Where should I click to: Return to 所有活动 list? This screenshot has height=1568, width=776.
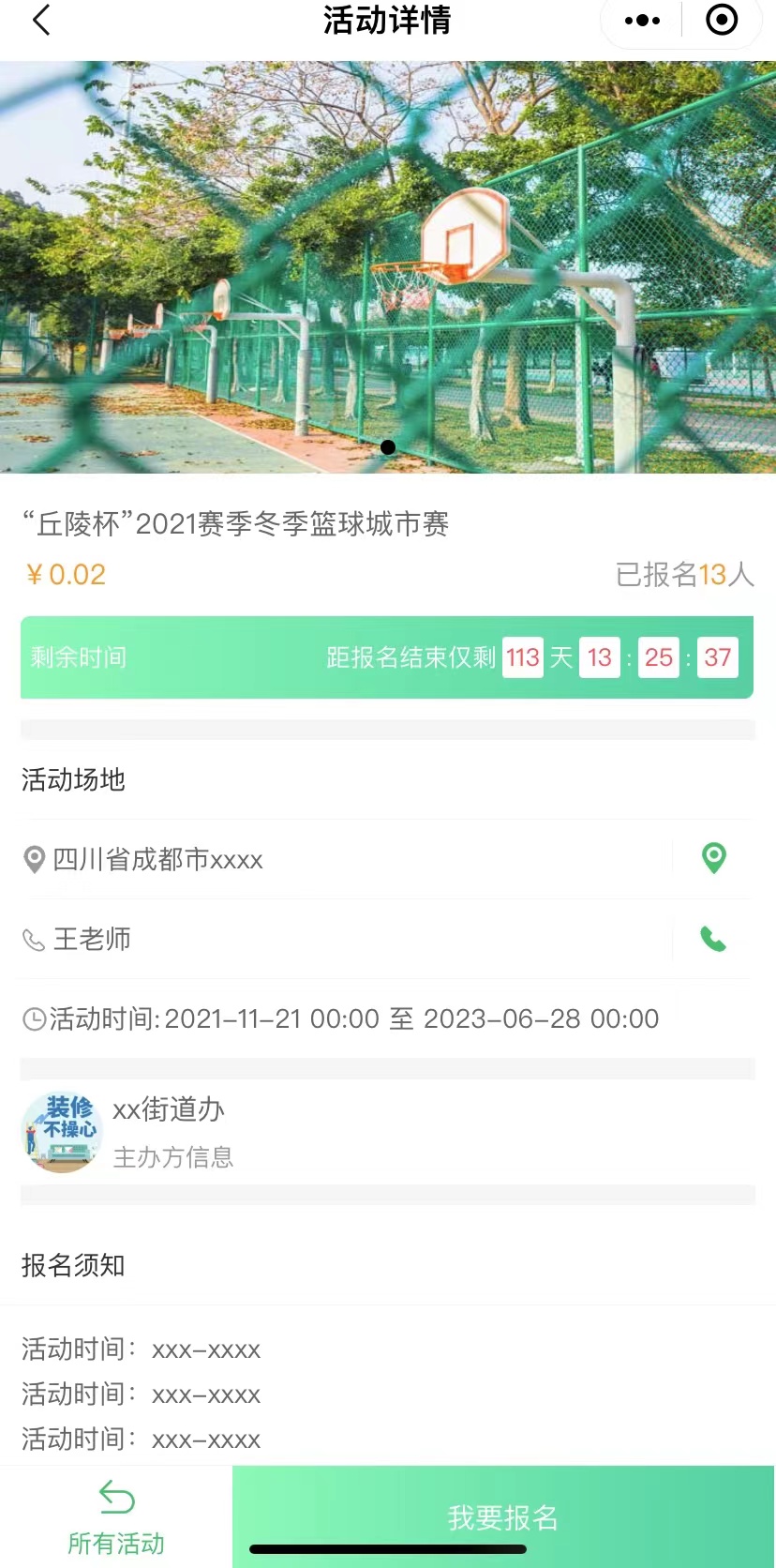tap(116, 1516)
